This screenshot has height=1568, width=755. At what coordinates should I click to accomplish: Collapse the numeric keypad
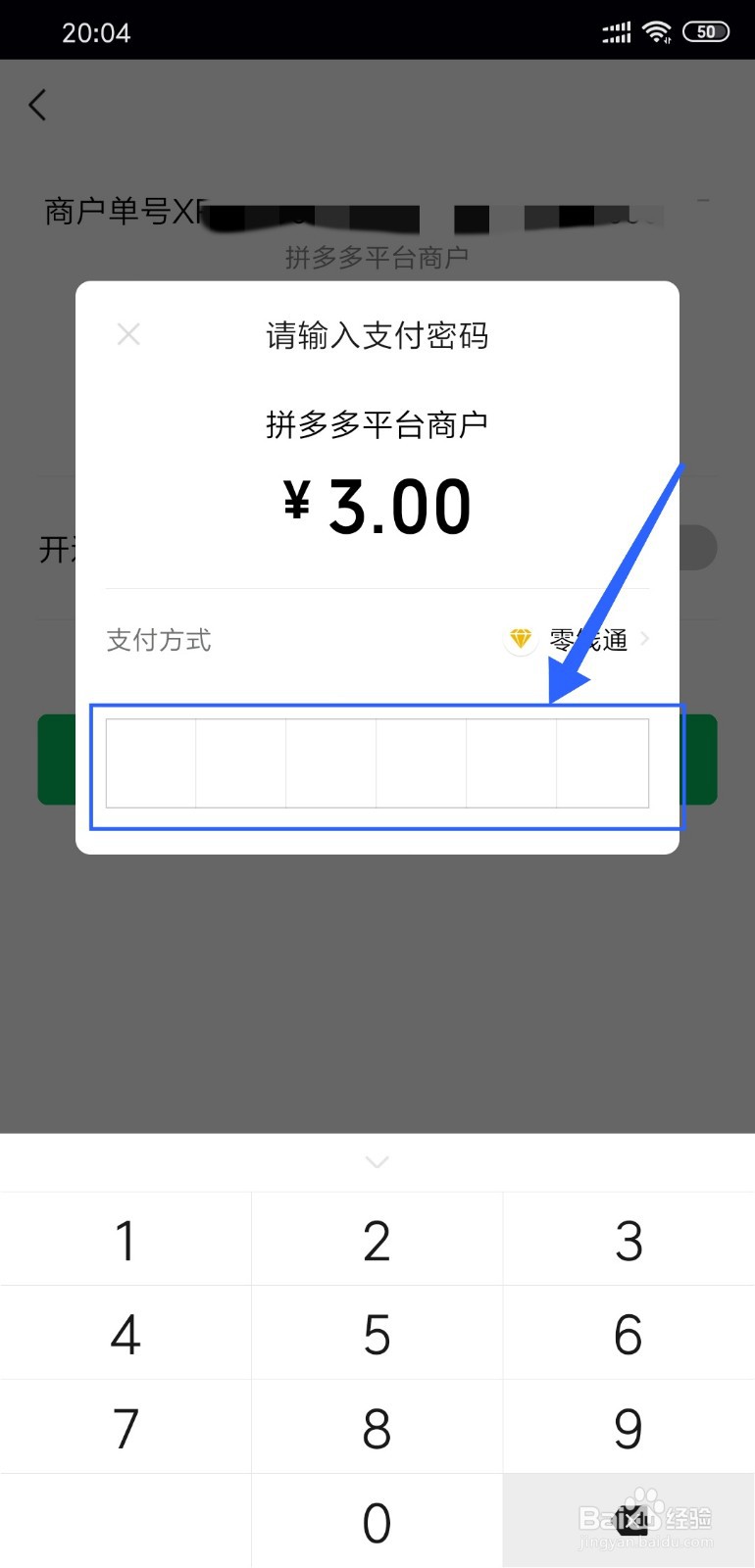click(377, 1162)
